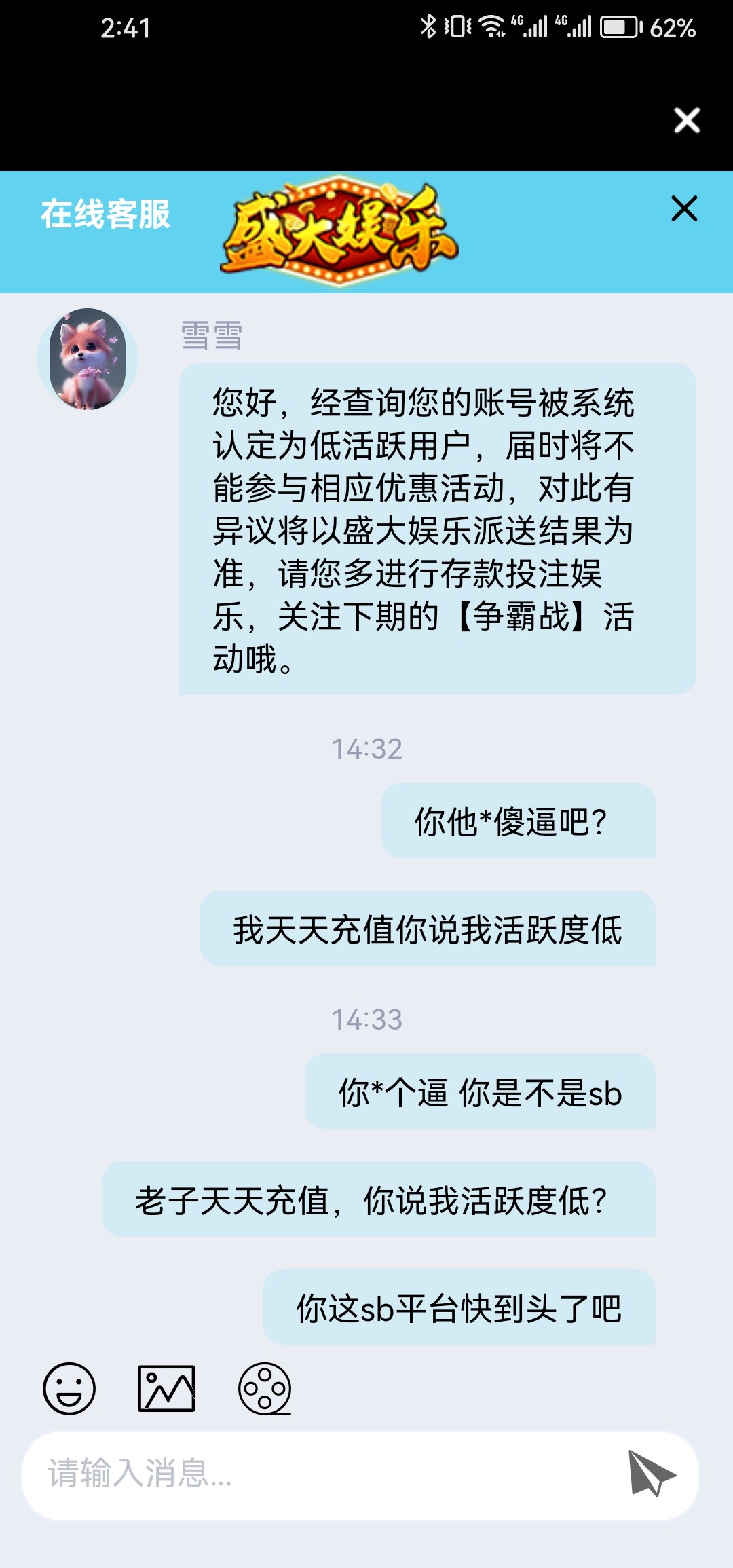The height and width of the screenshot is (1568, 733).
Task: Open the emoji picker
Action: tap(69, 1388)
